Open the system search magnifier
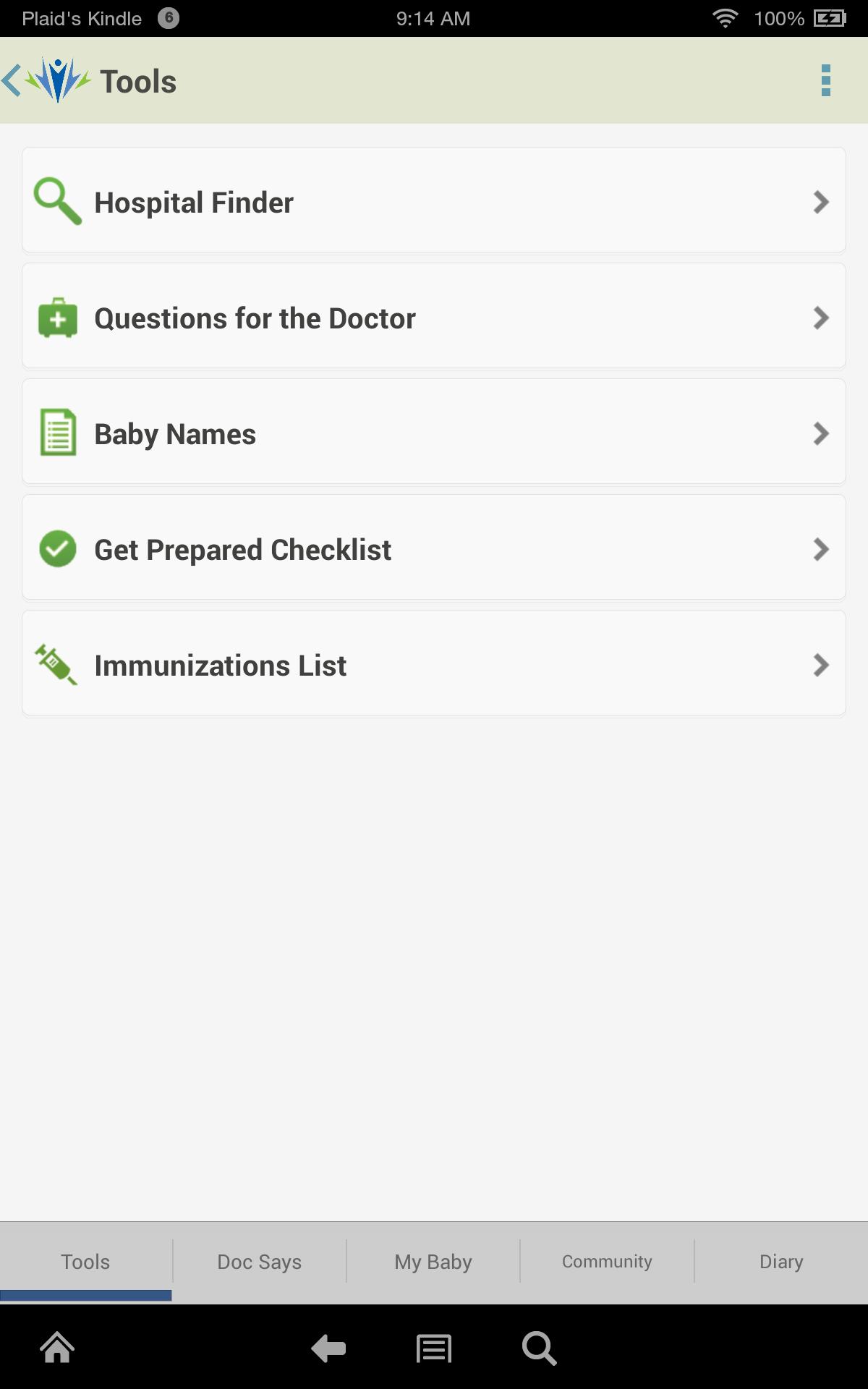The height and width of the screenshot is (1389, 868). [x=539, y=1348]
